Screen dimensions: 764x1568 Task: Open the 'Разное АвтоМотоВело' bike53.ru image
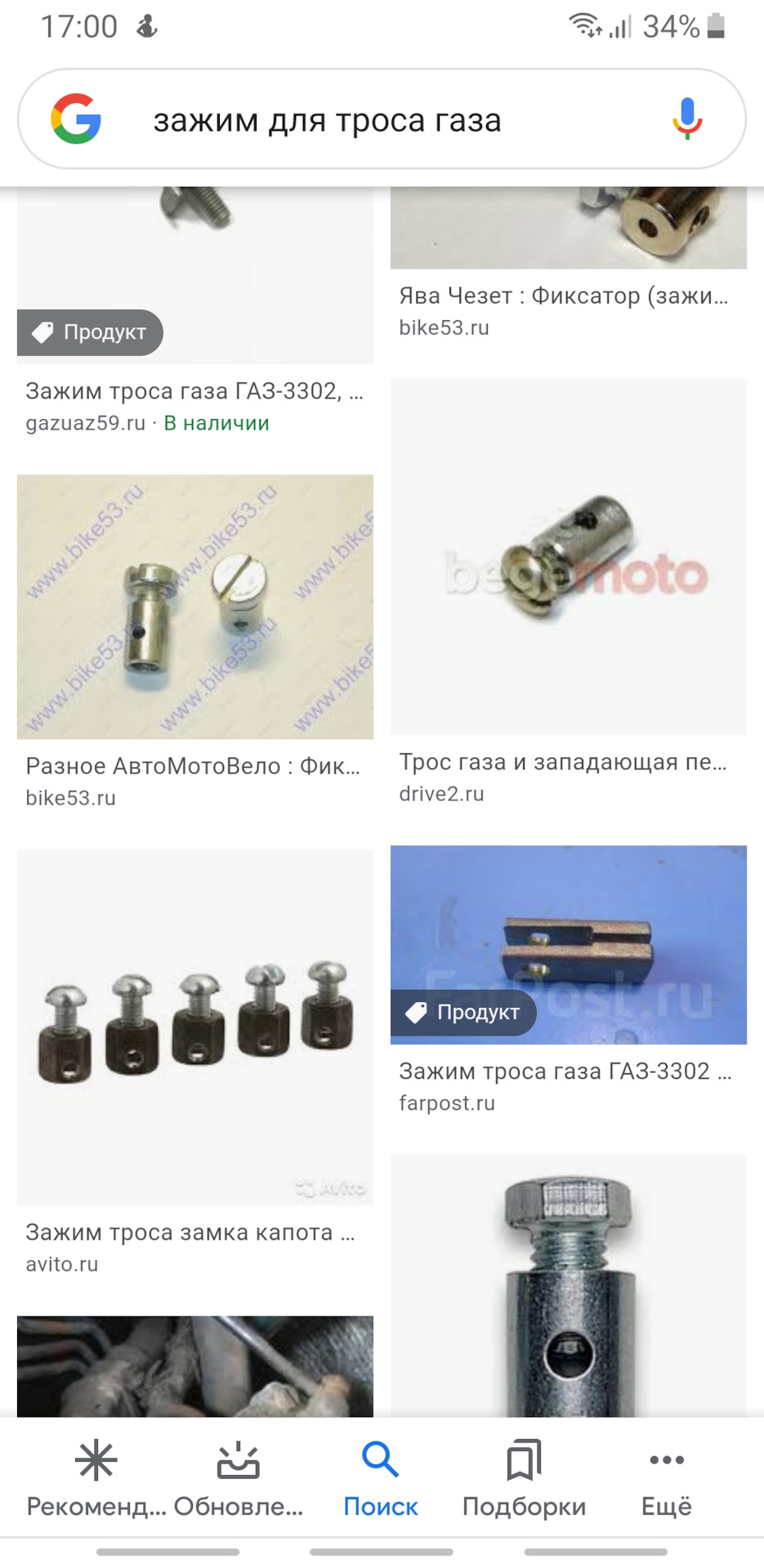[194, 607]
